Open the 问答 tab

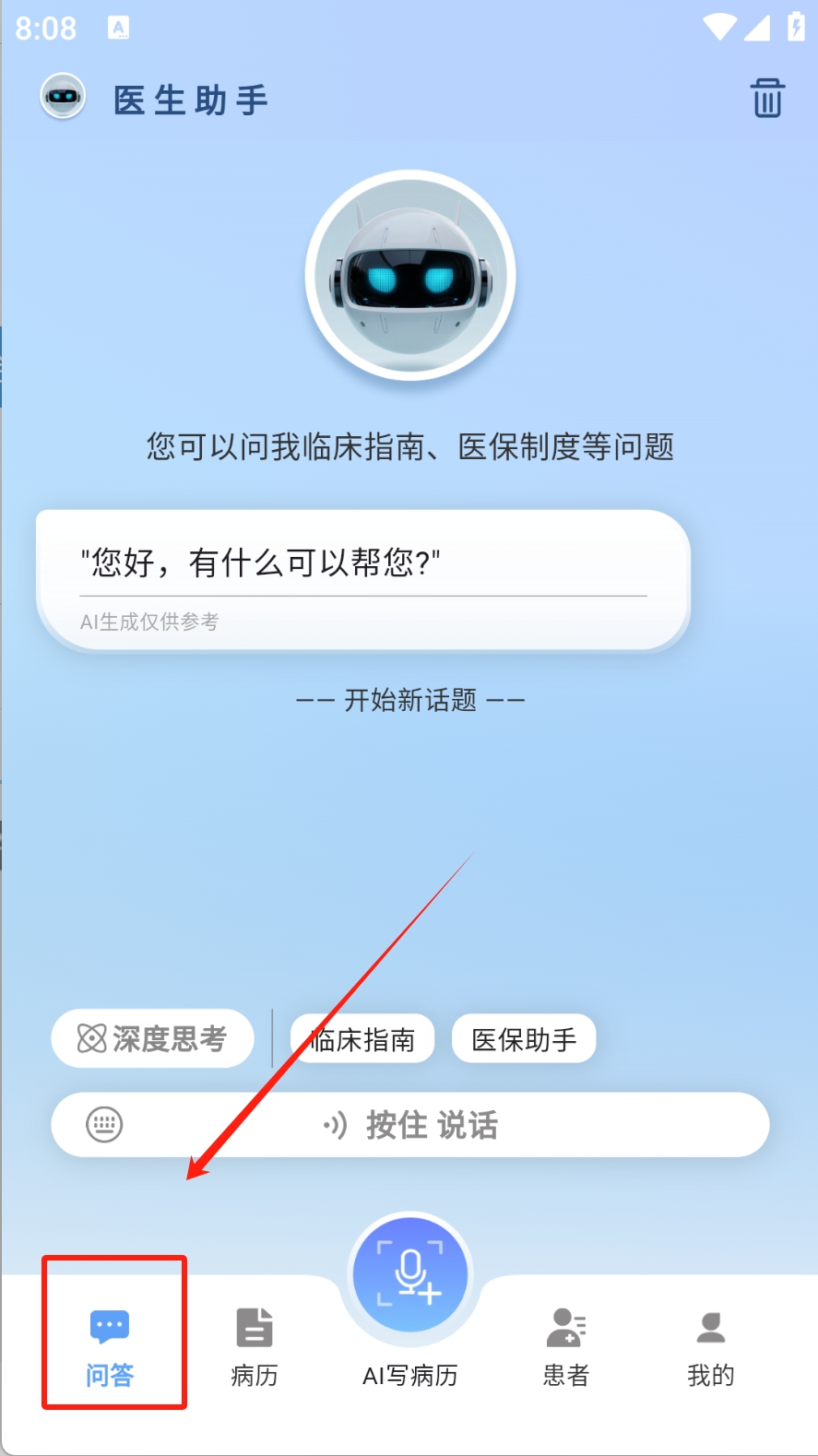pyautogui.click(x=110, y=1348)
